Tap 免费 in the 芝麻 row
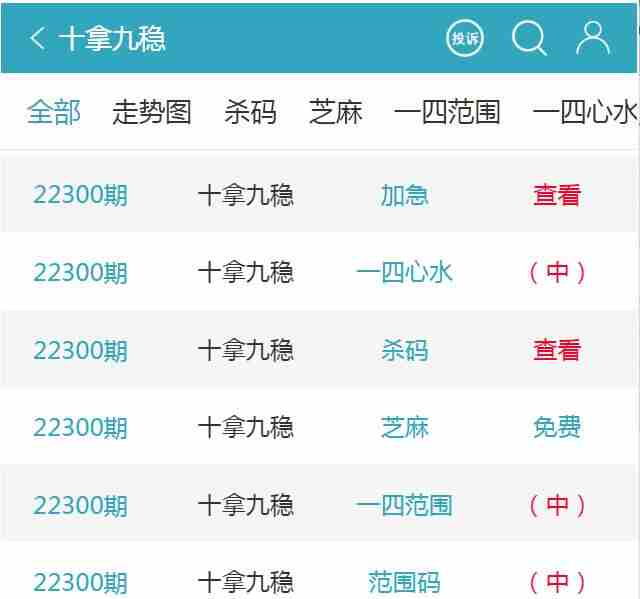The image size is (640, 599). pyautogui.click(x=557, y=428)
